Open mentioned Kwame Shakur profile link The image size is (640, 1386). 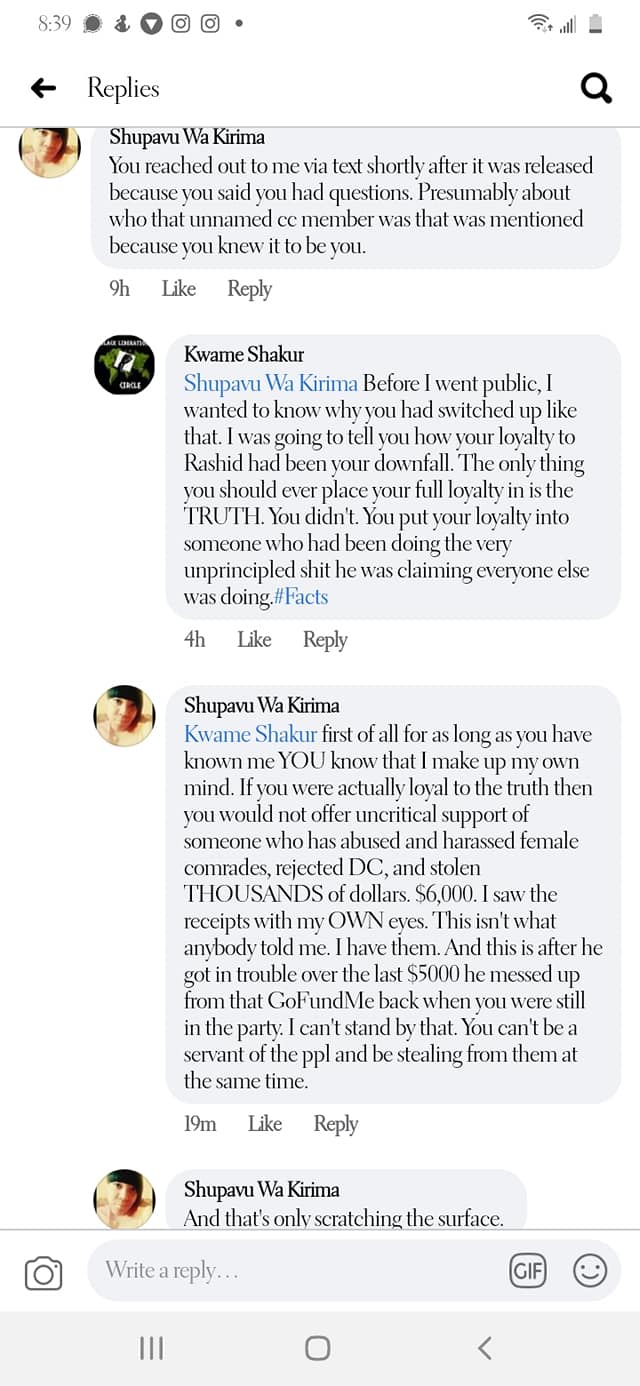[x=250, y=734]
